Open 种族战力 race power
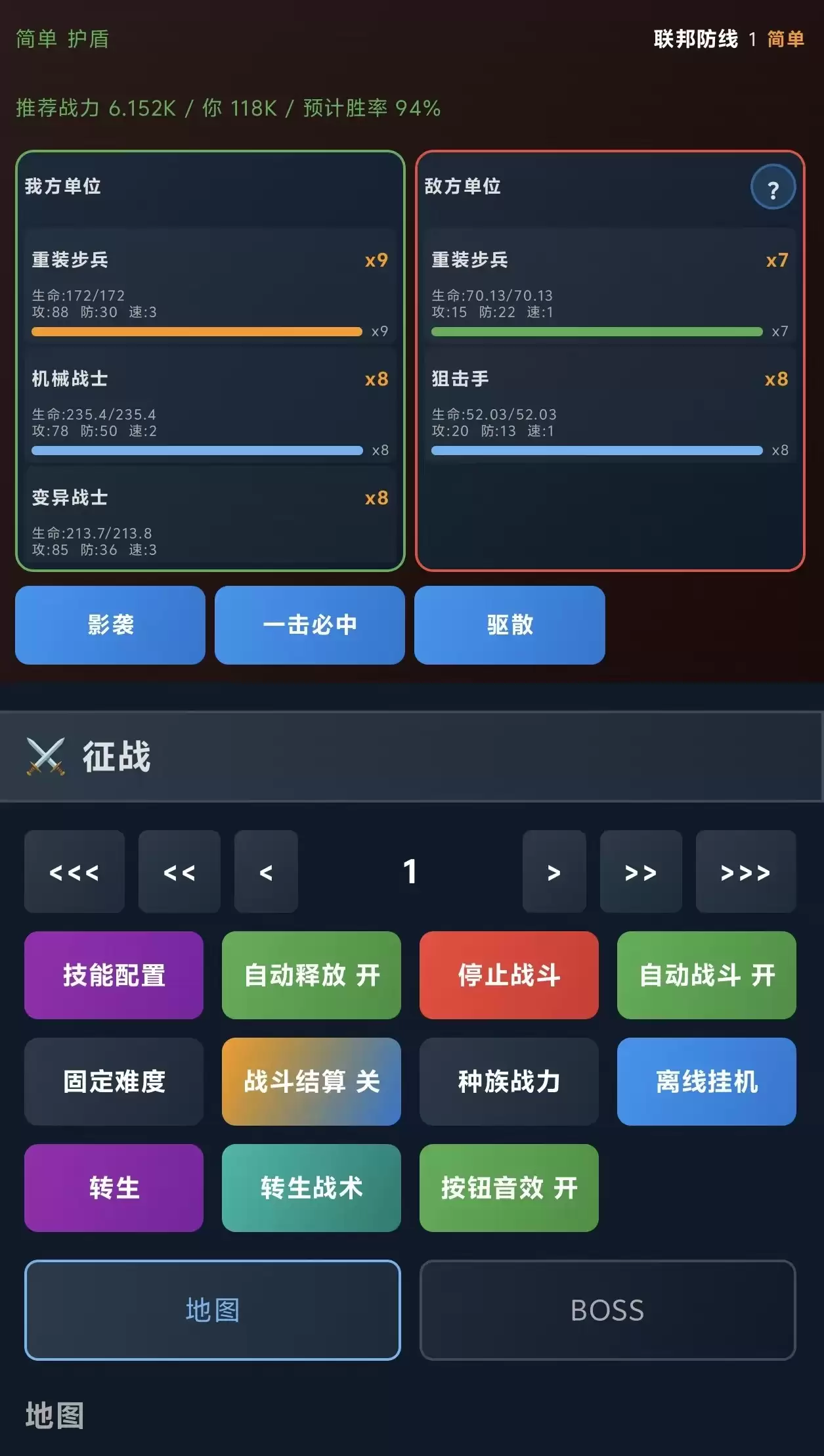The height and width of the screenshot is (1456, 824). (509, 1082)
